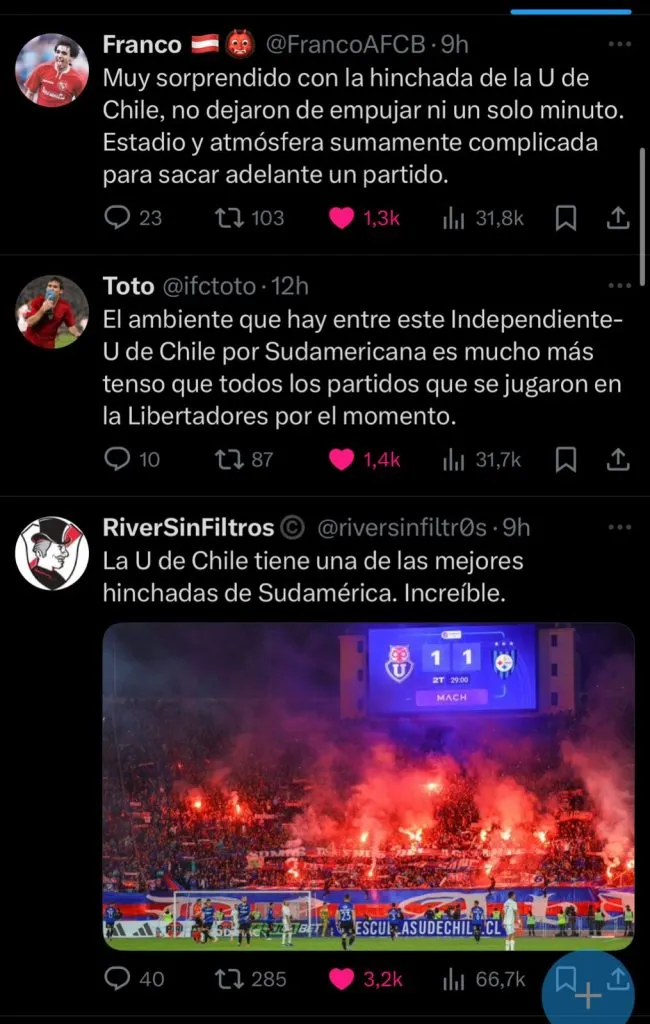Open Toto's profile avatar
The image size is (650, 1024).
[52, 312]
